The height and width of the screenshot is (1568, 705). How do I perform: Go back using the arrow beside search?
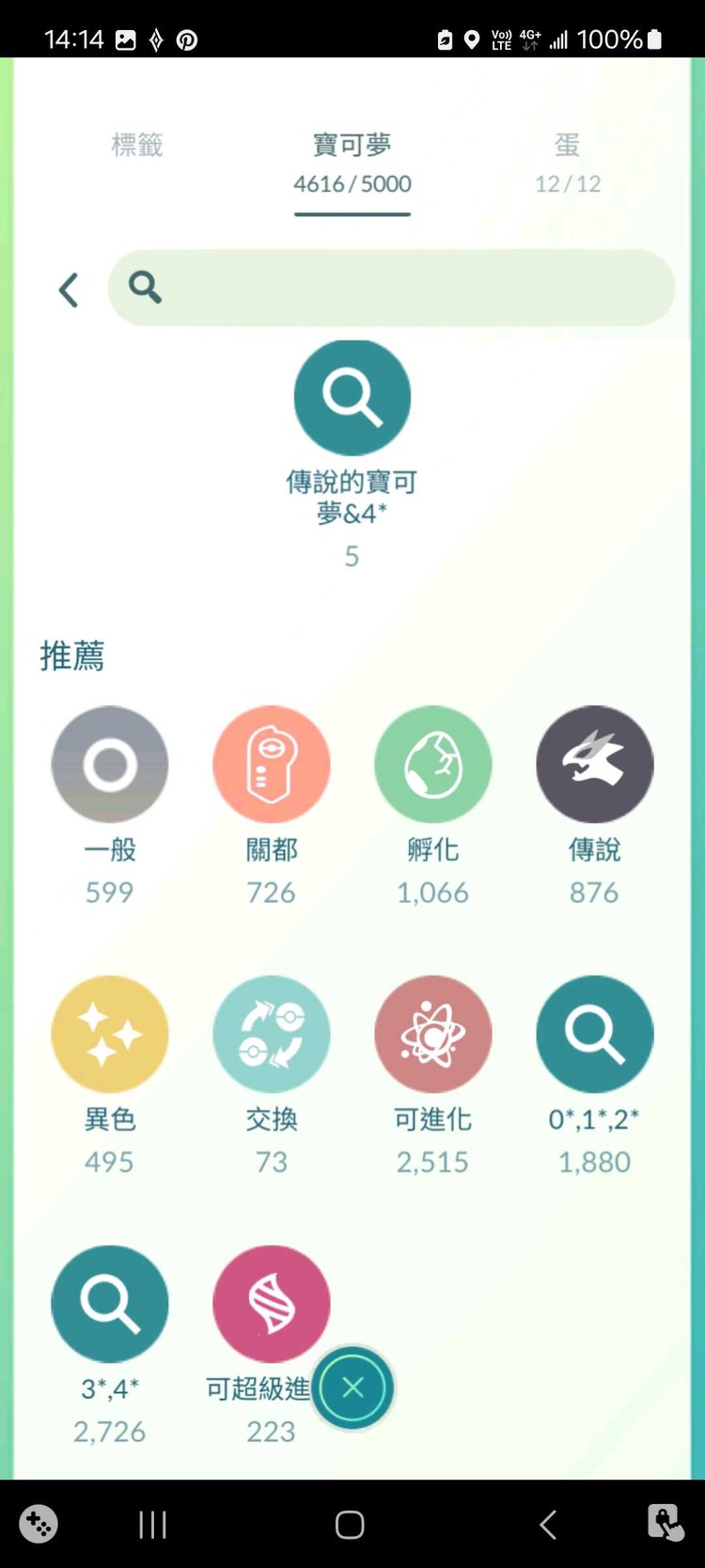click(69, 290)
